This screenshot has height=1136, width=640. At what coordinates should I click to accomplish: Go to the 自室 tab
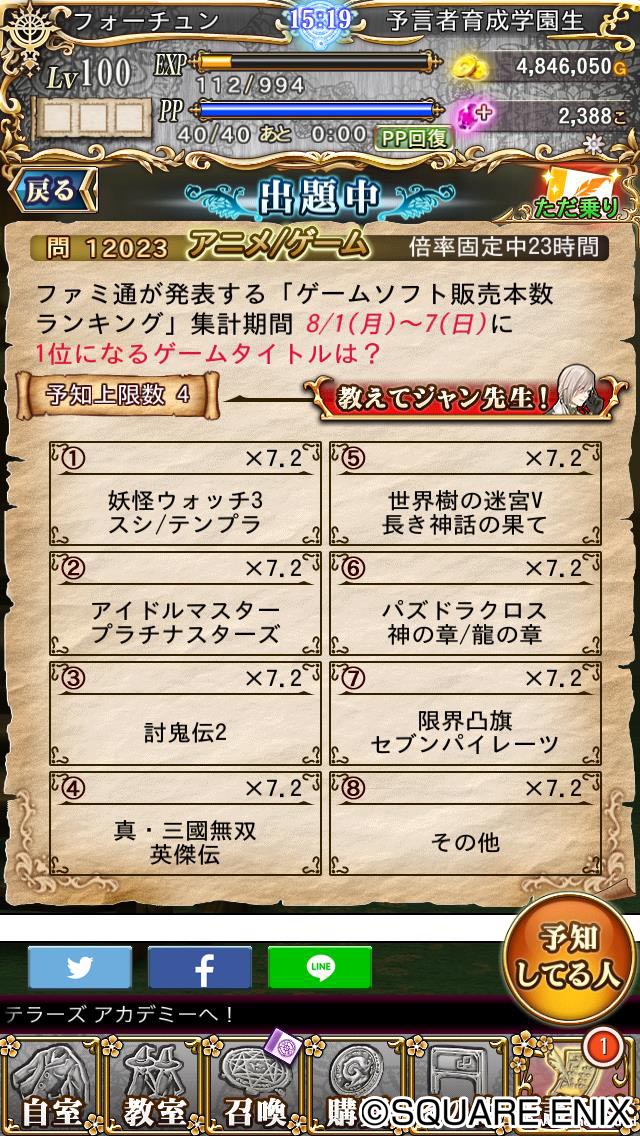coord(50,1085)
